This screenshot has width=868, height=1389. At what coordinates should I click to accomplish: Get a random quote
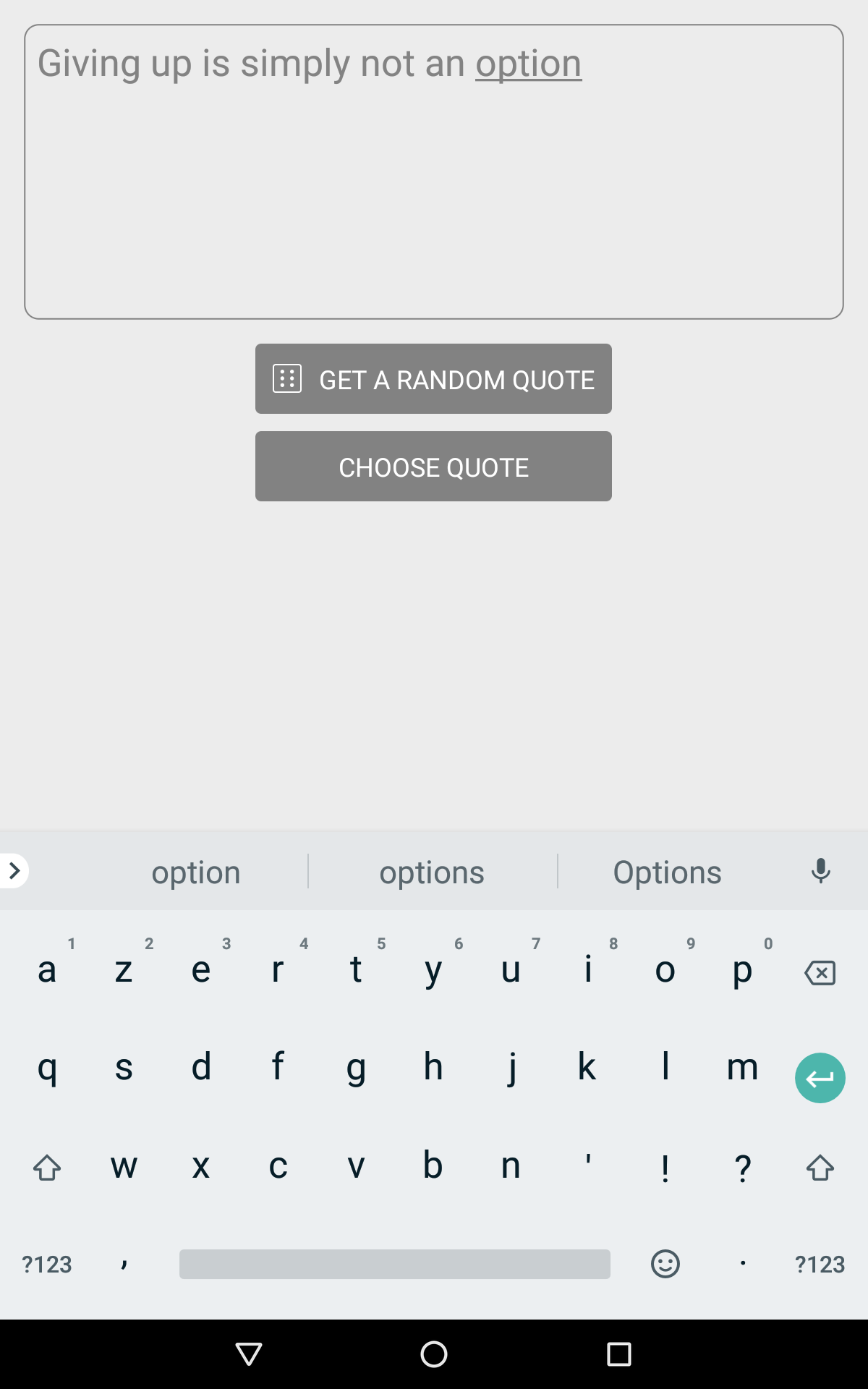tap(433, 379)
